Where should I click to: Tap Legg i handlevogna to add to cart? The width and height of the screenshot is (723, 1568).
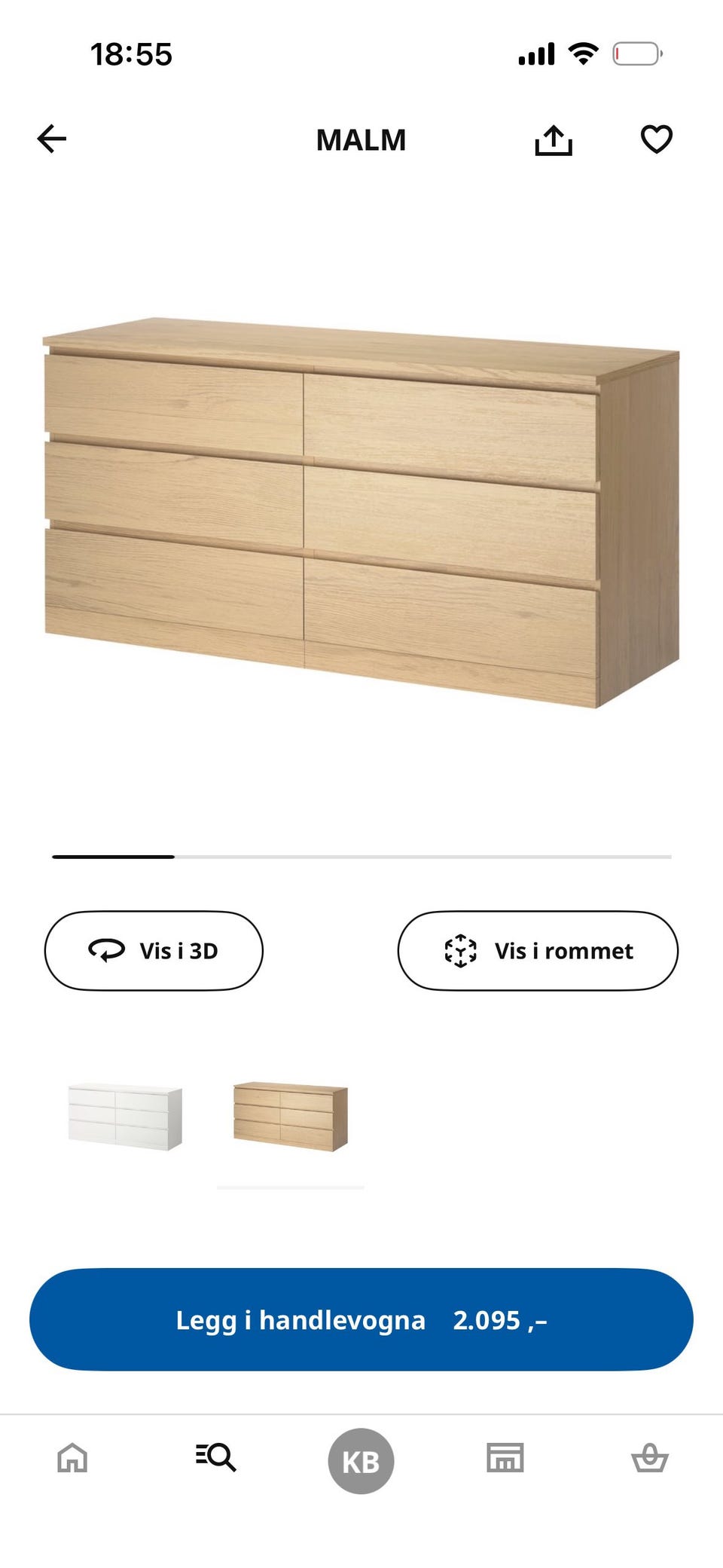[x=301, y=1319]
